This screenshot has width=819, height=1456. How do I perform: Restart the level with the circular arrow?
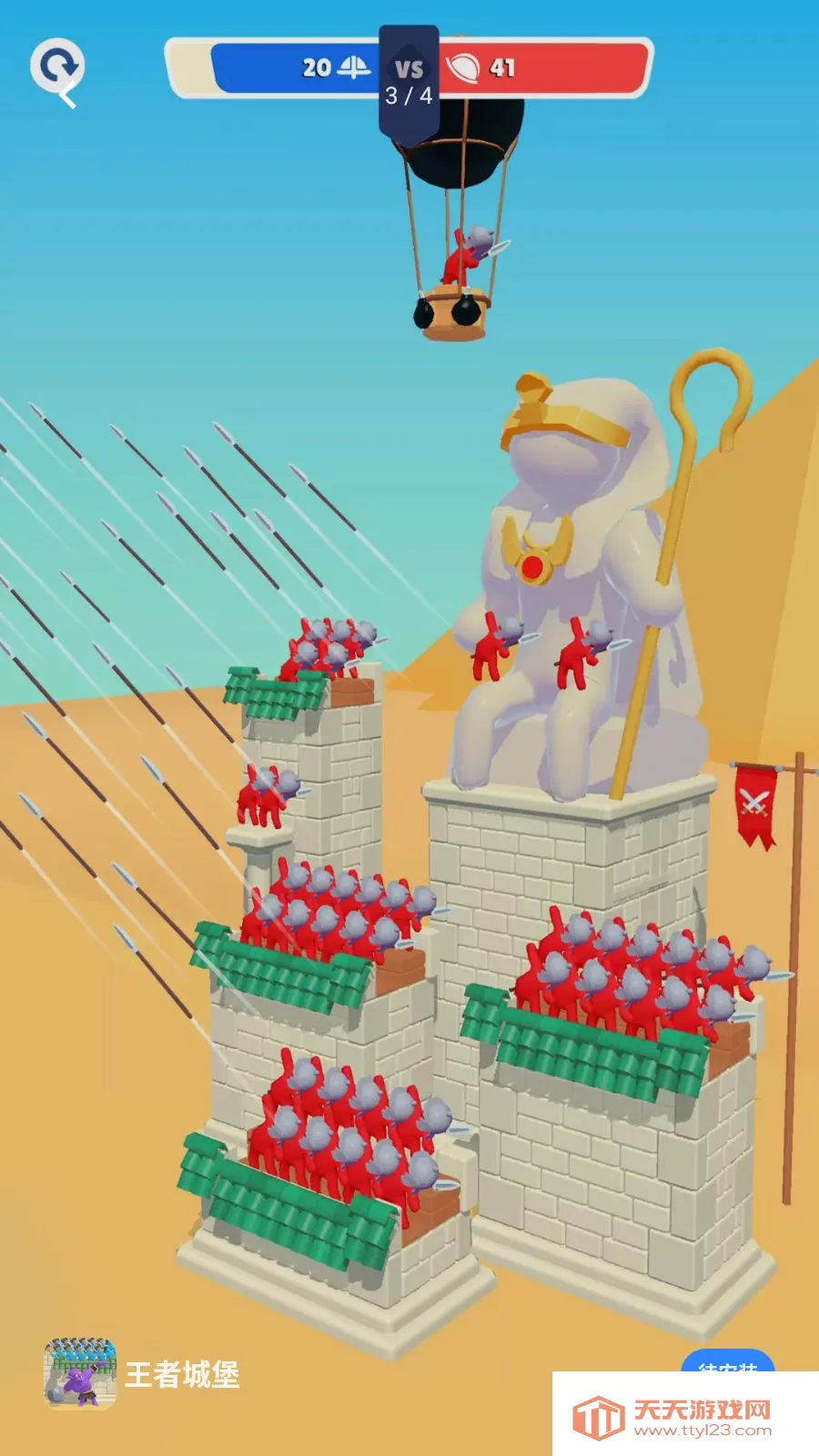56,64
